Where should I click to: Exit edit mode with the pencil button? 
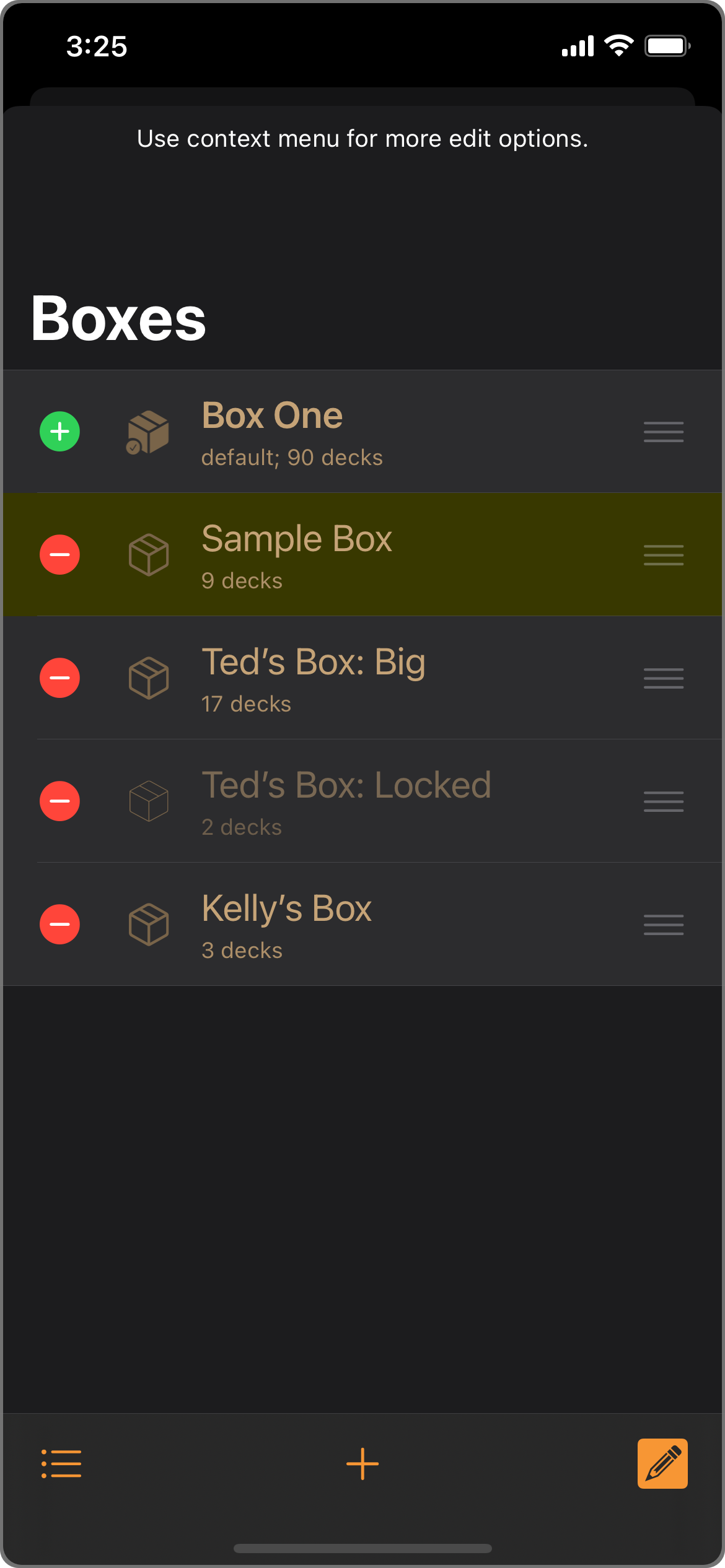click(x=662, y=1463)
